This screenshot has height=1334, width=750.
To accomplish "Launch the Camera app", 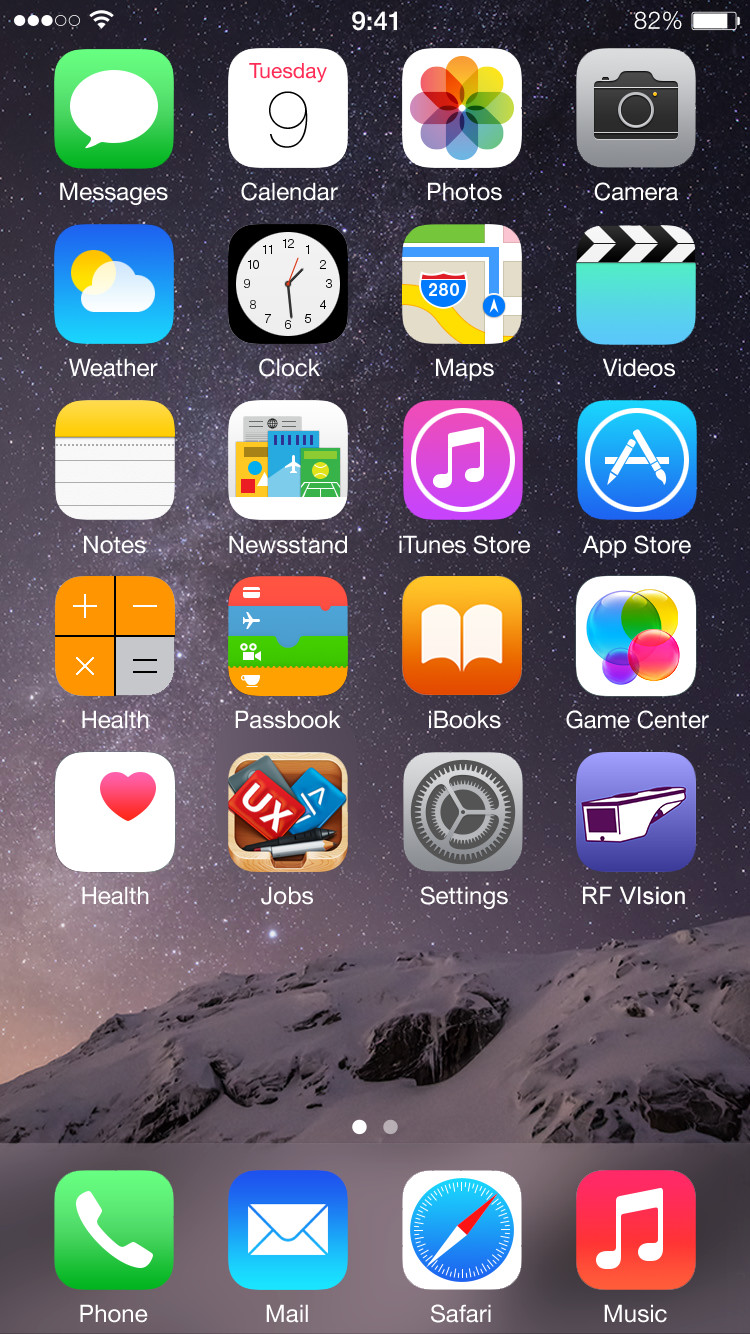I will click(636, 109).
